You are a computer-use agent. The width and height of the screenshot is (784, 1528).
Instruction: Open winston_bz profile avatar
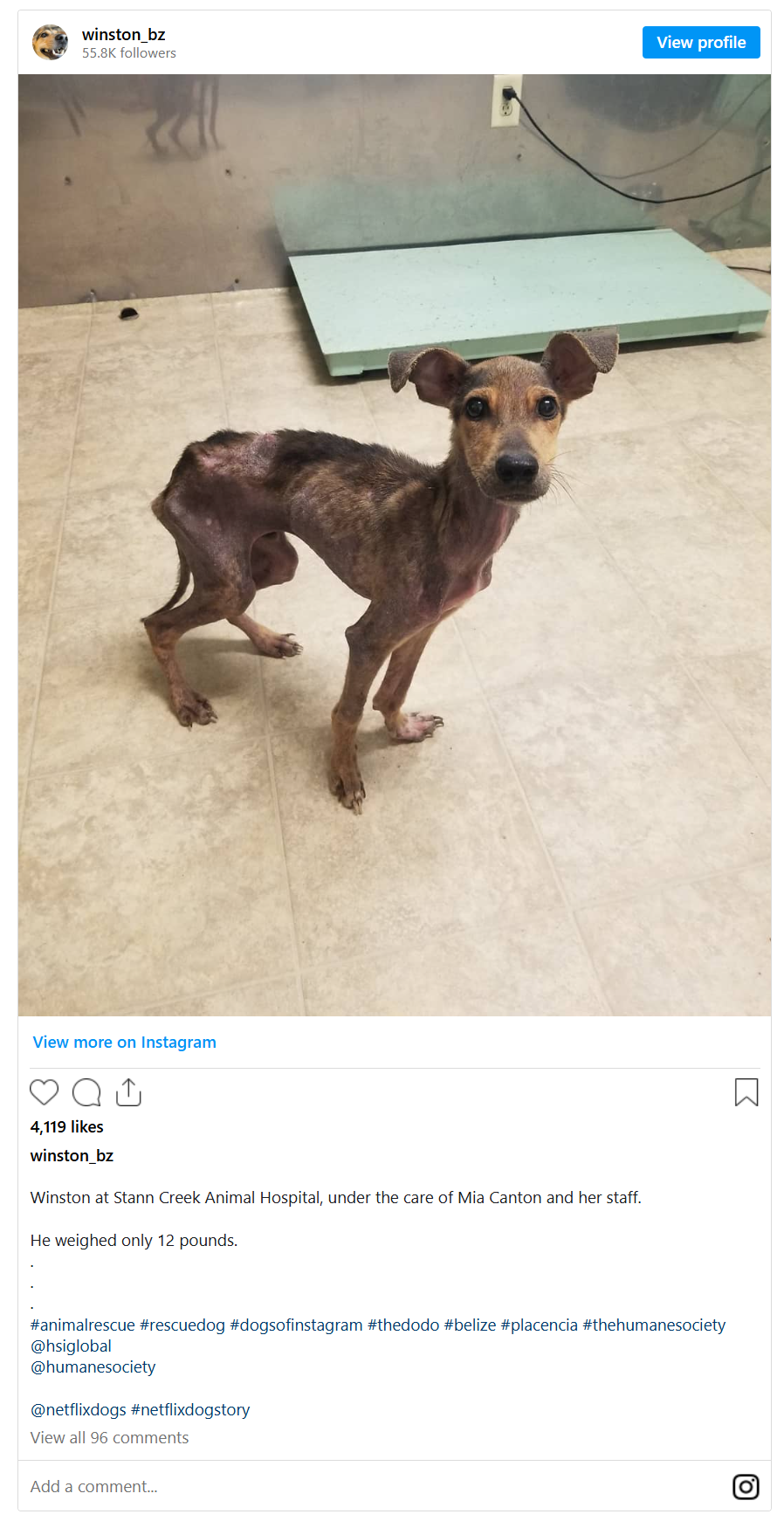coord(50,43)
